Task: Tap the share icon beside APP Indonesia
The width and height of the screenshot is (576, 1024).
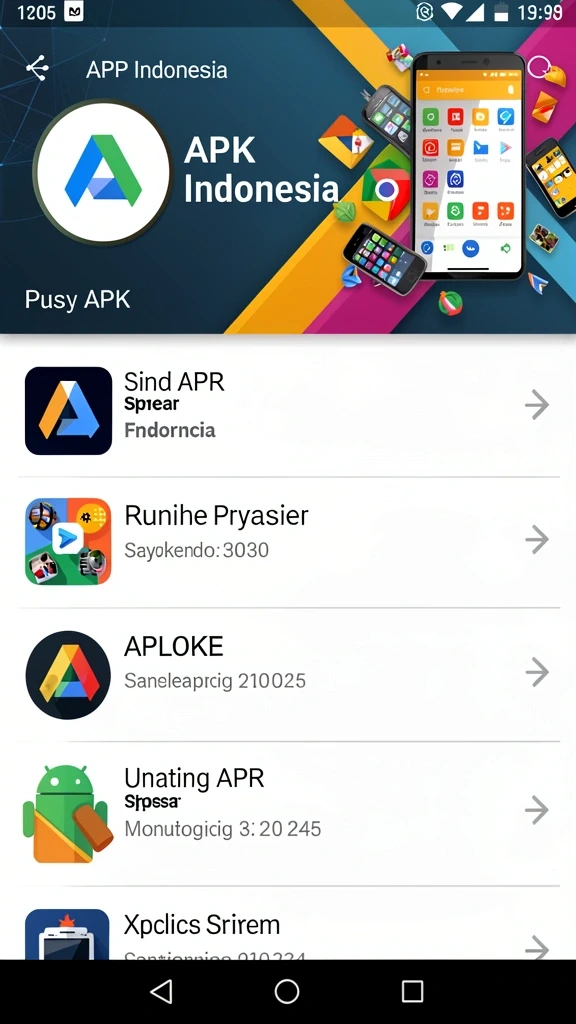Action: pyautogui.click(x=37, y=68)
